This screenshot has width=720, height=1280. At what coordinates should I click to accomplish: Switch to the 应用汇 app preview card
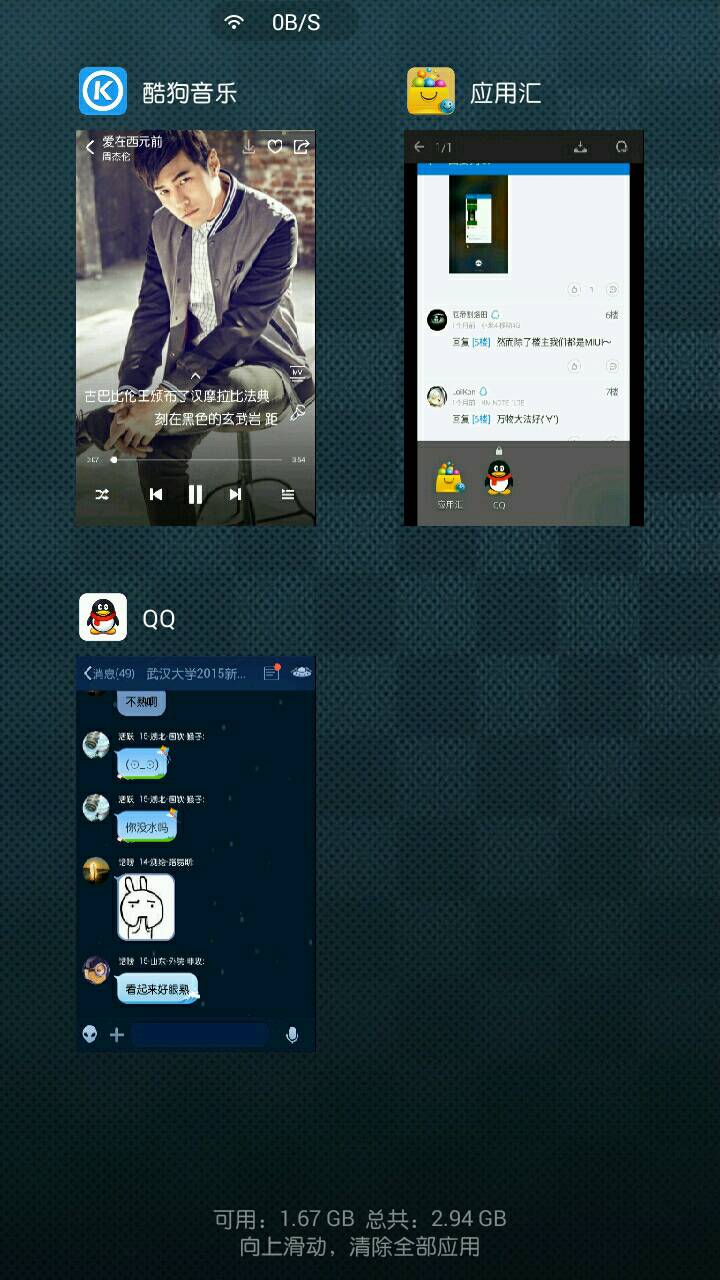click(x=523, y=328)
